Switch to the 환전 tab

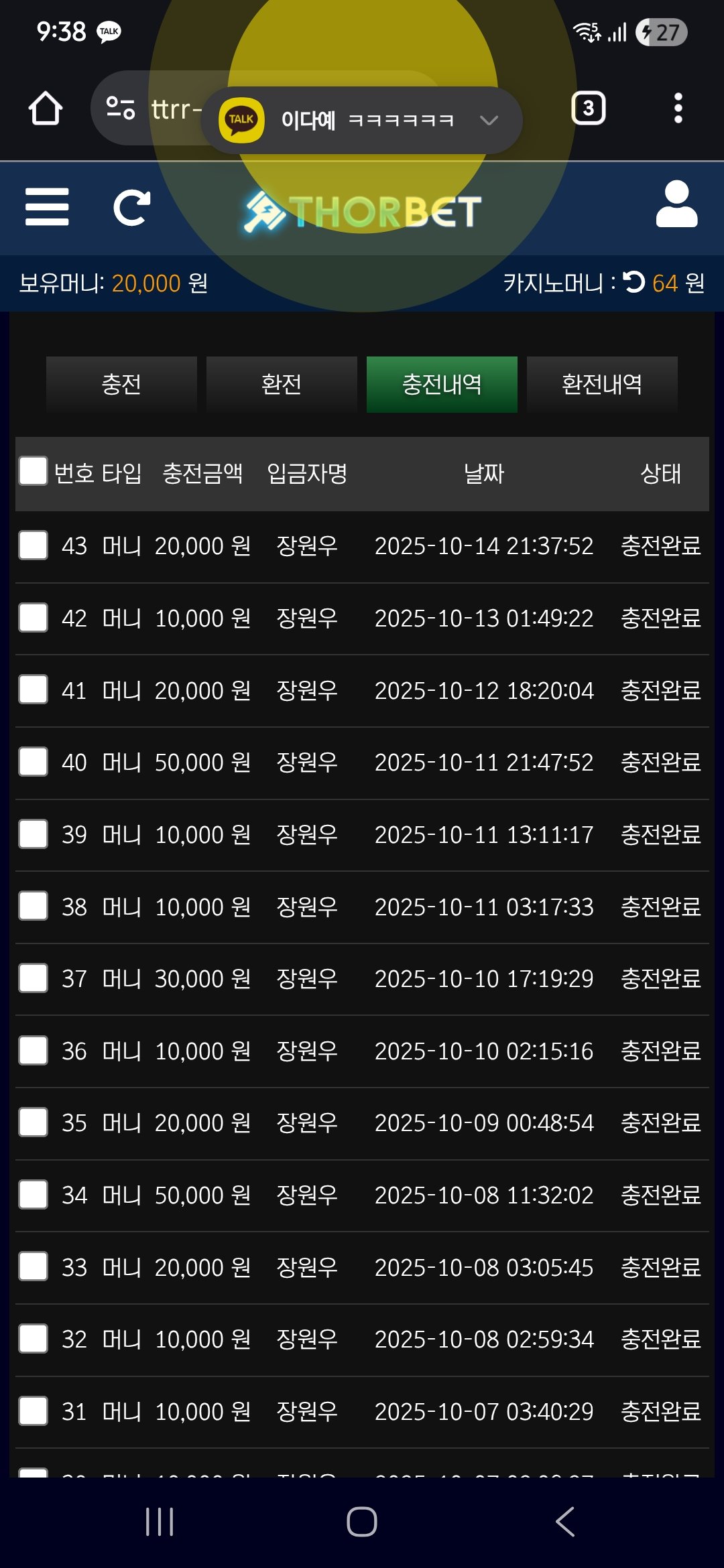(282, 385)
